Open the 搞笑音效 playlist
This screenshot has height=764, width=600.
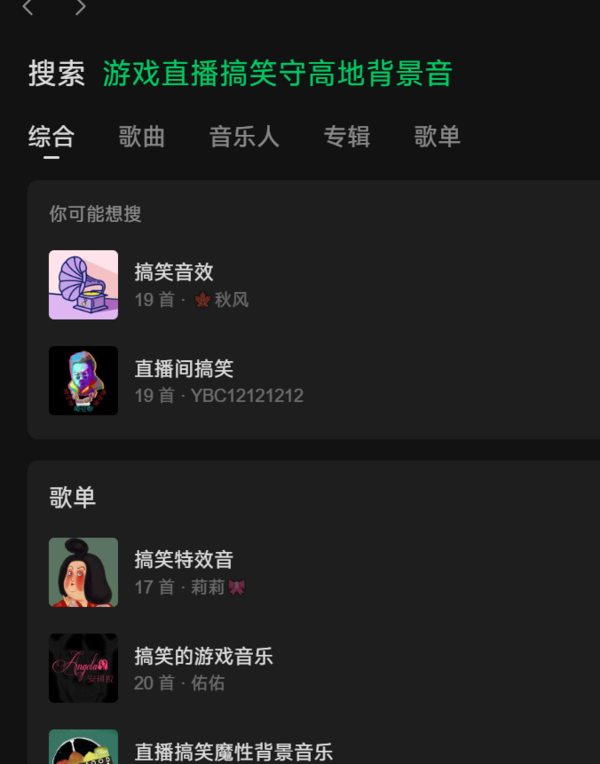[174, 272]
